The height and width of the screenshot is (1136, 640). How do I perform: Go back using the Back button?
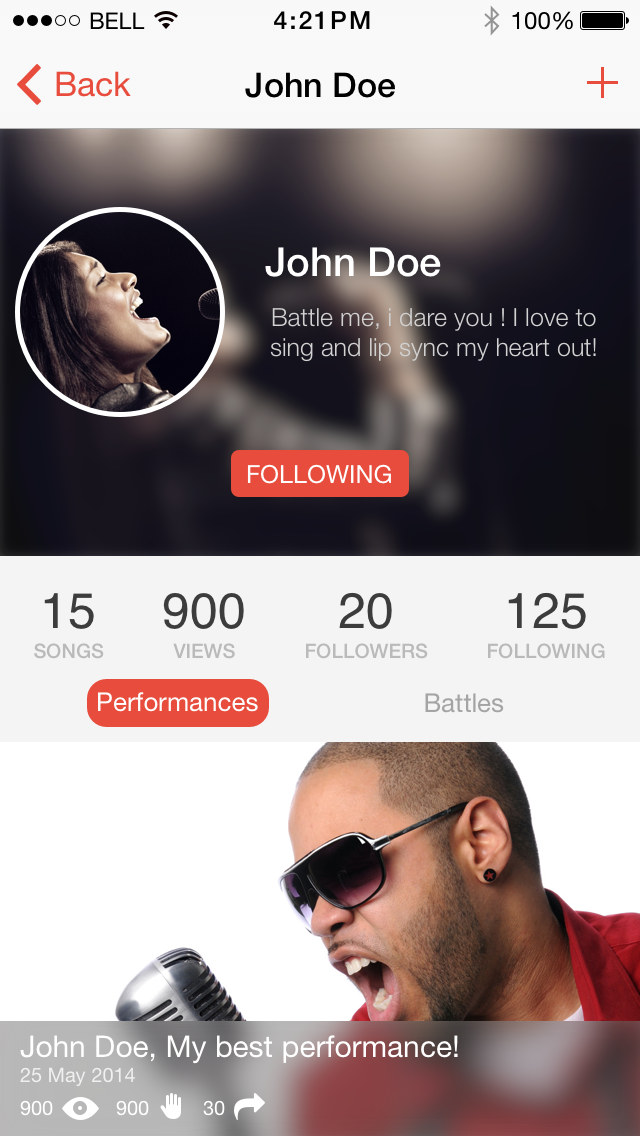click(x=74, y=85)
